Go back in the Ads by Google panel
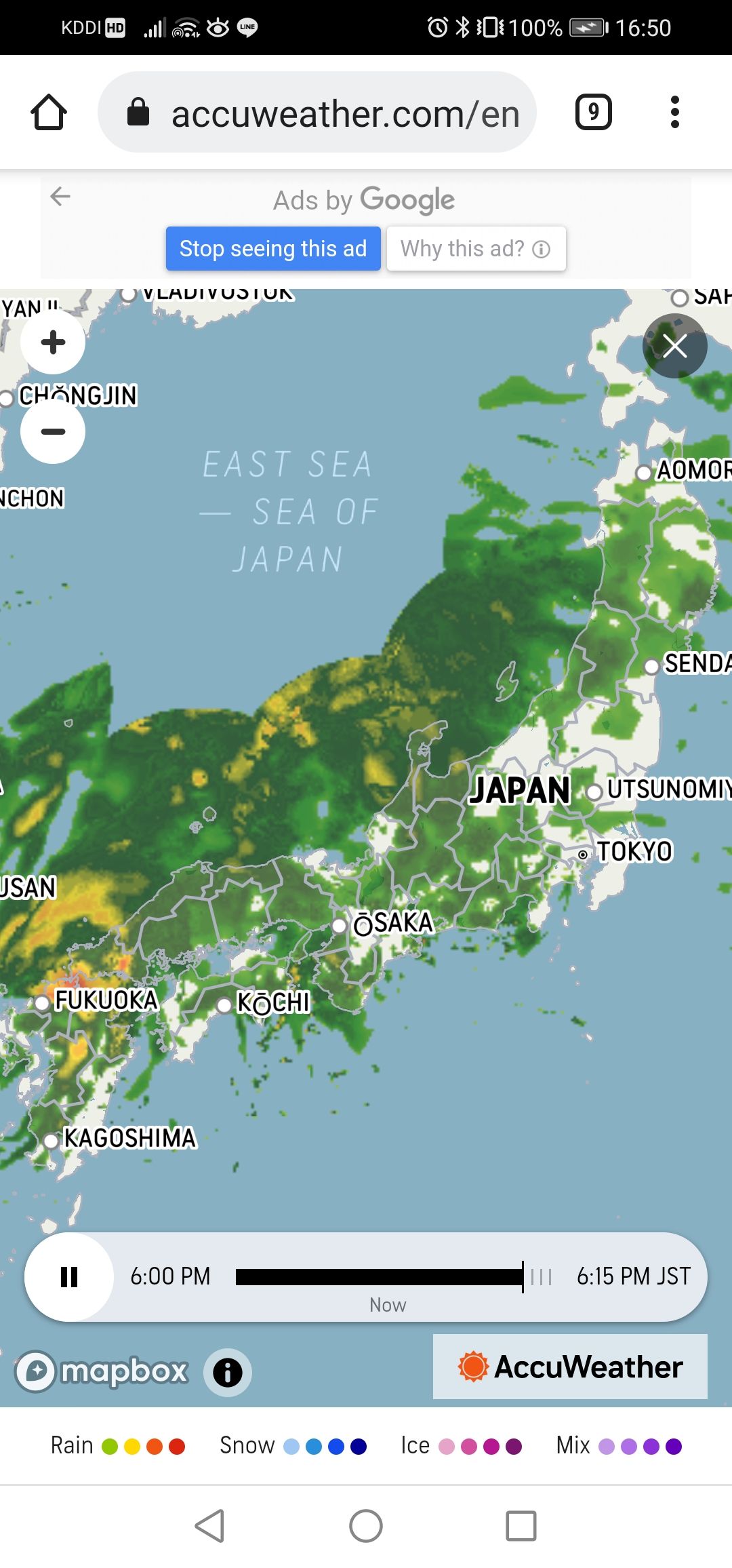Screen dimensions: 732x1568 tap(61, 197)
